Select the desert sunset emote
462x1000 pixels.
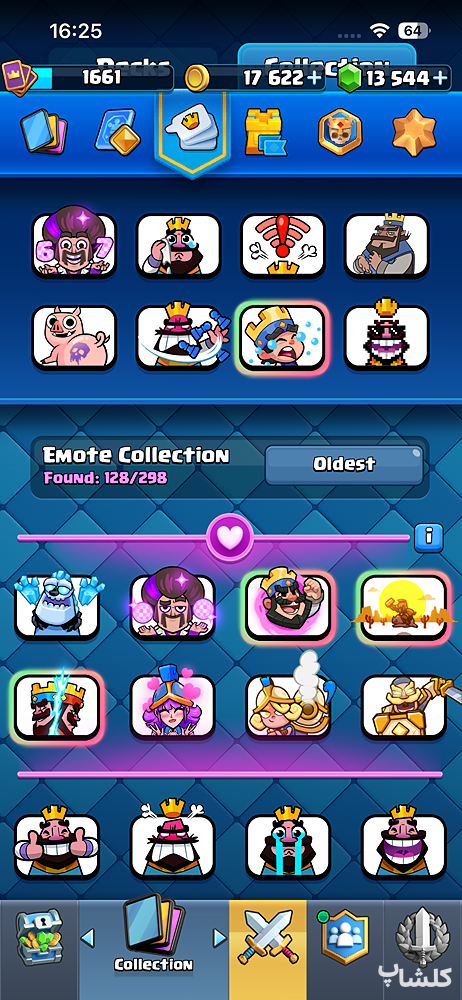(x=404, y=607)
